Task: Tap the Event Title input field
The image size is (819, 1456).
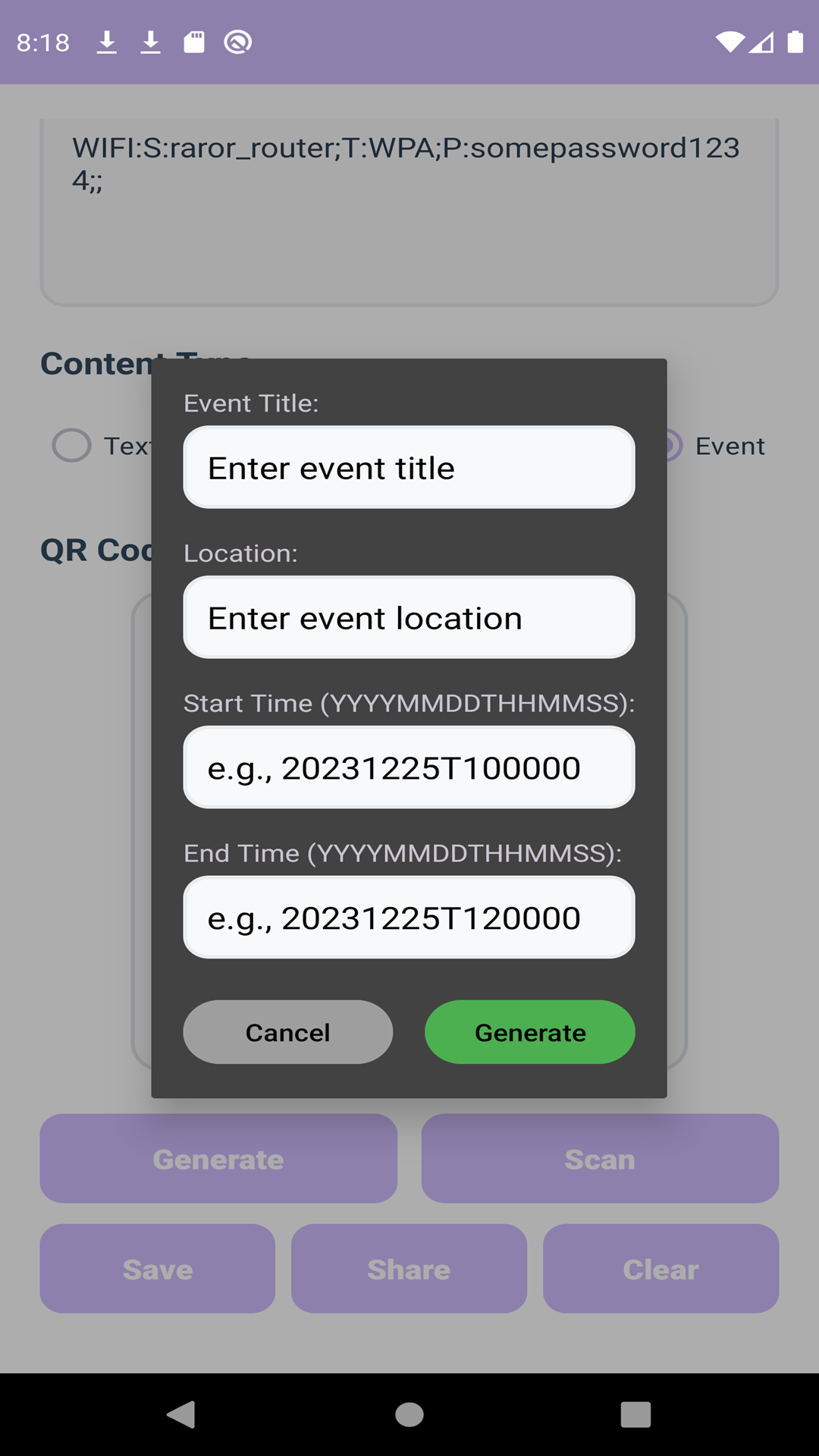Action: point(409,467)
